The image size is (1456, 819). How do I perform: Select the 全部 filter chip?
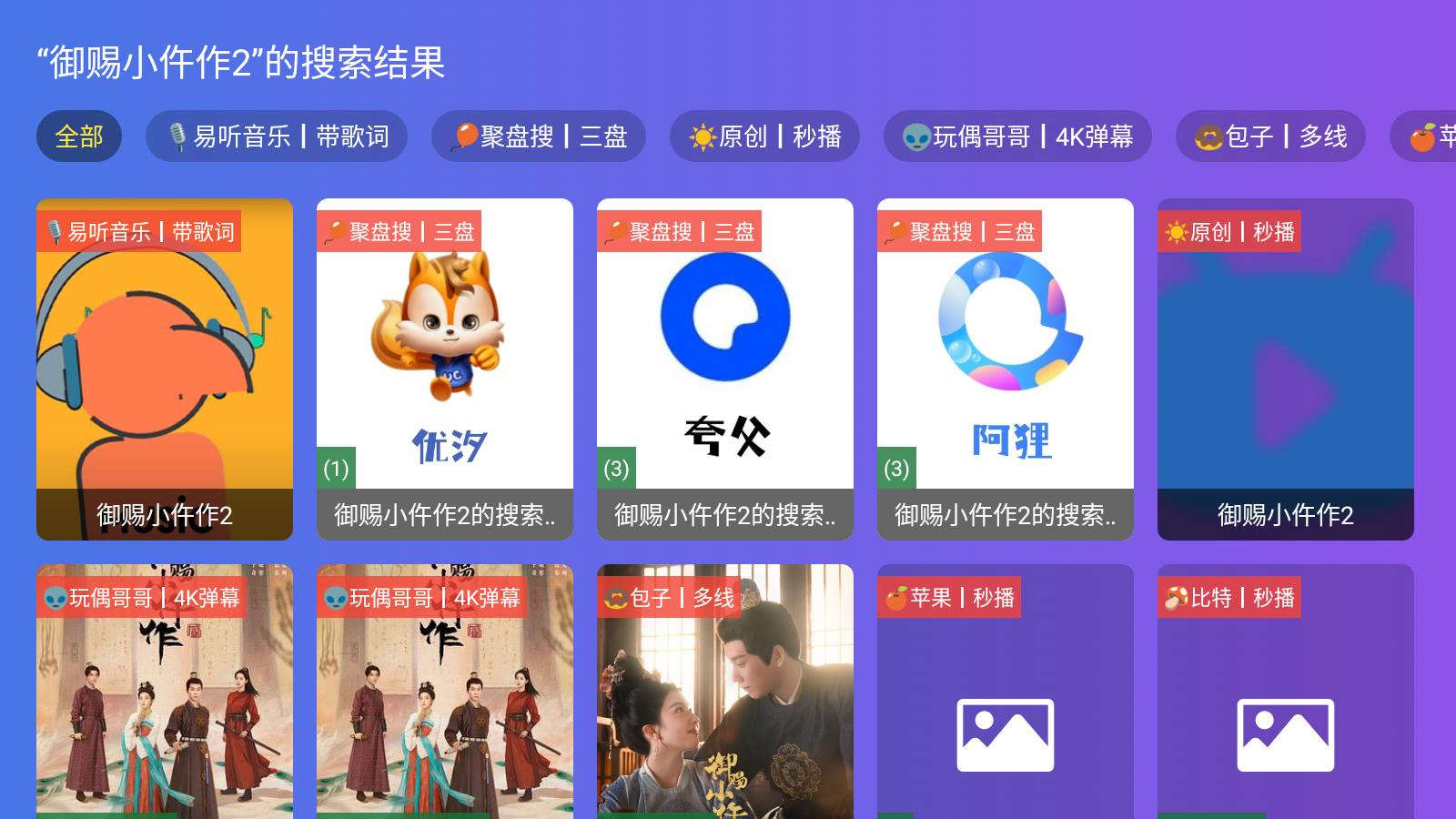tap(78, 136)
